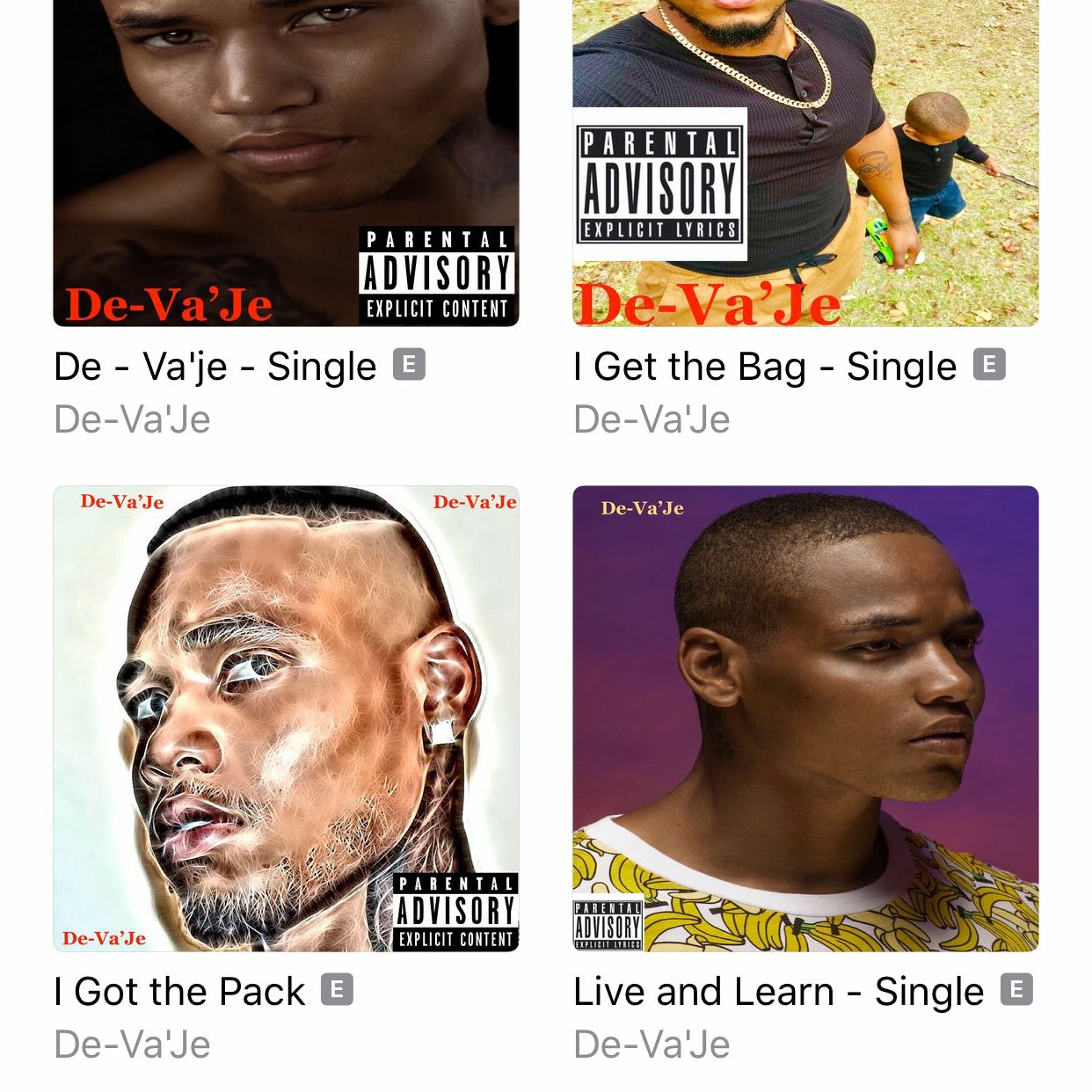Open the 'De - Va'je - Single' album
This screenshot has width=1092, height=1092.
pos(285,164)
